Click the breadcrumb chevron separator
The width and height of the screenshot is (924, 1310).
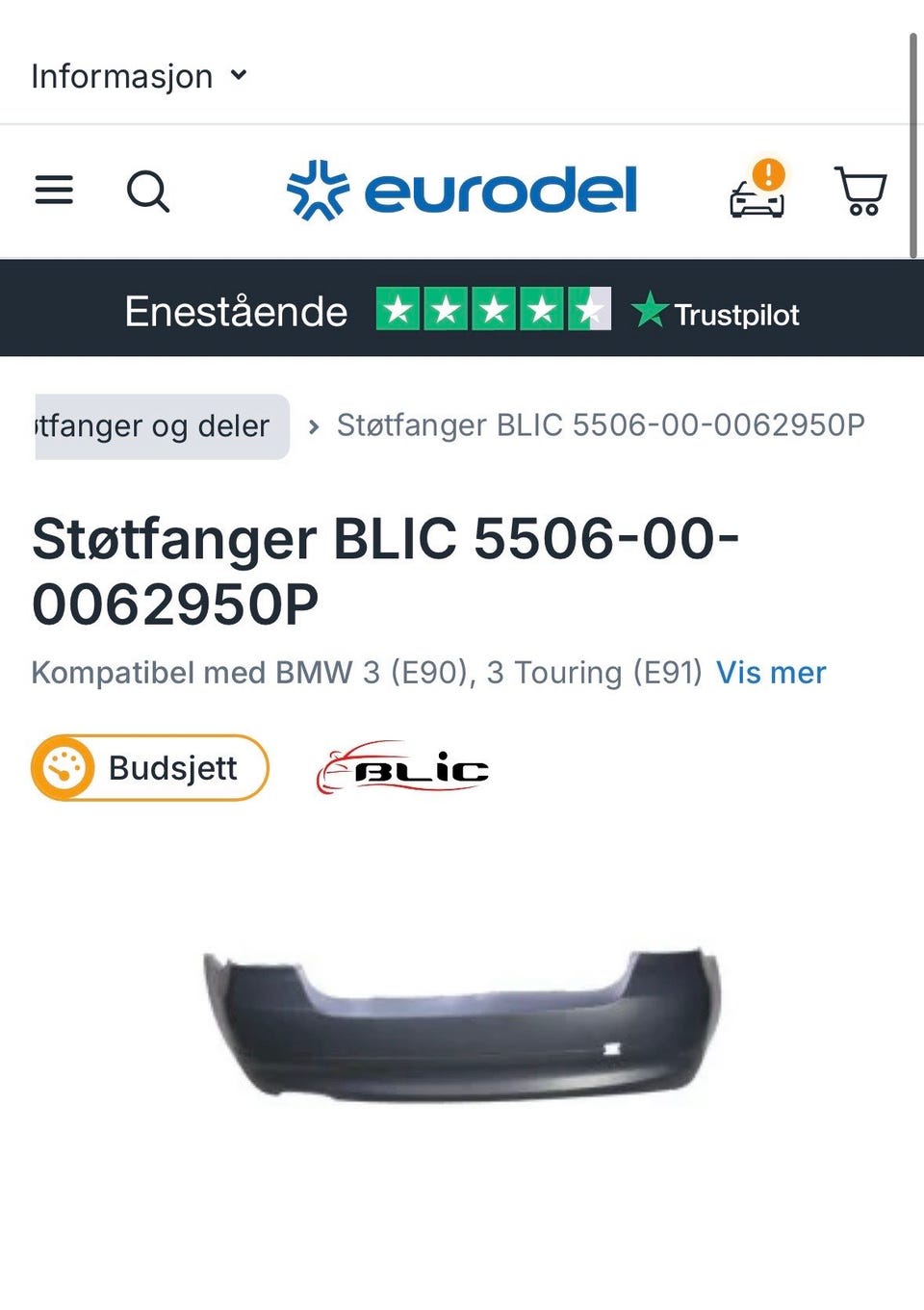click(313, 424)
